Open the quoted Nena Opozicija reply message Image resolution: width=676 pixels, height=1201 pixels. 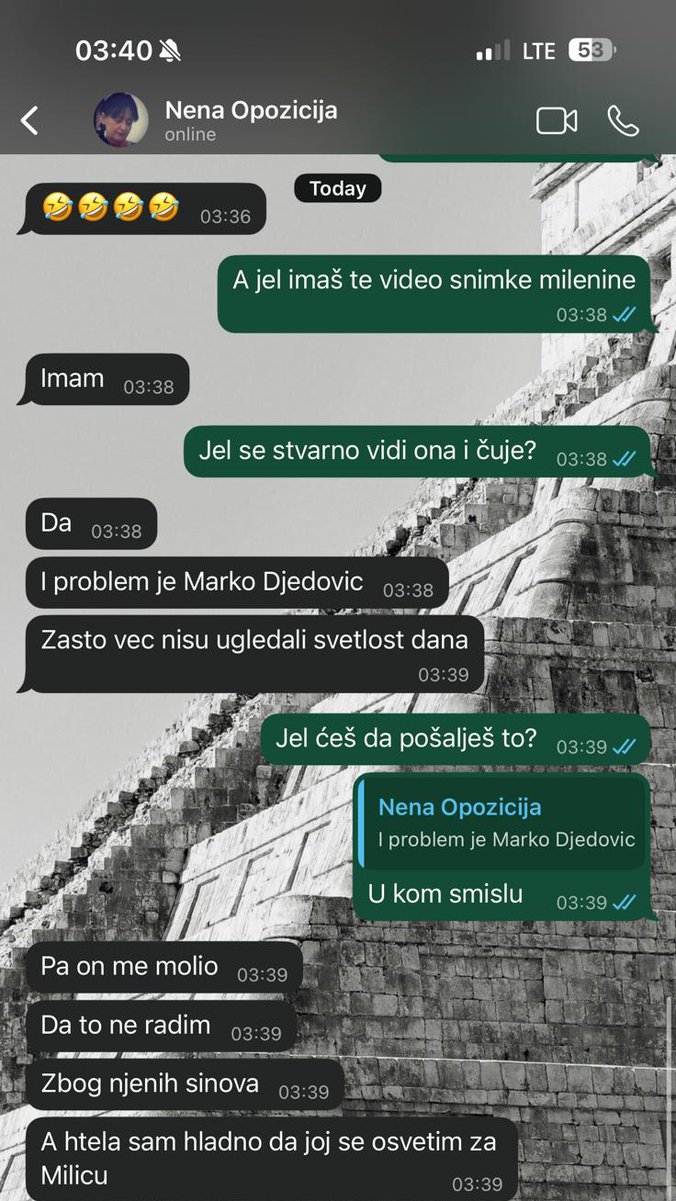tap(503, 822)
